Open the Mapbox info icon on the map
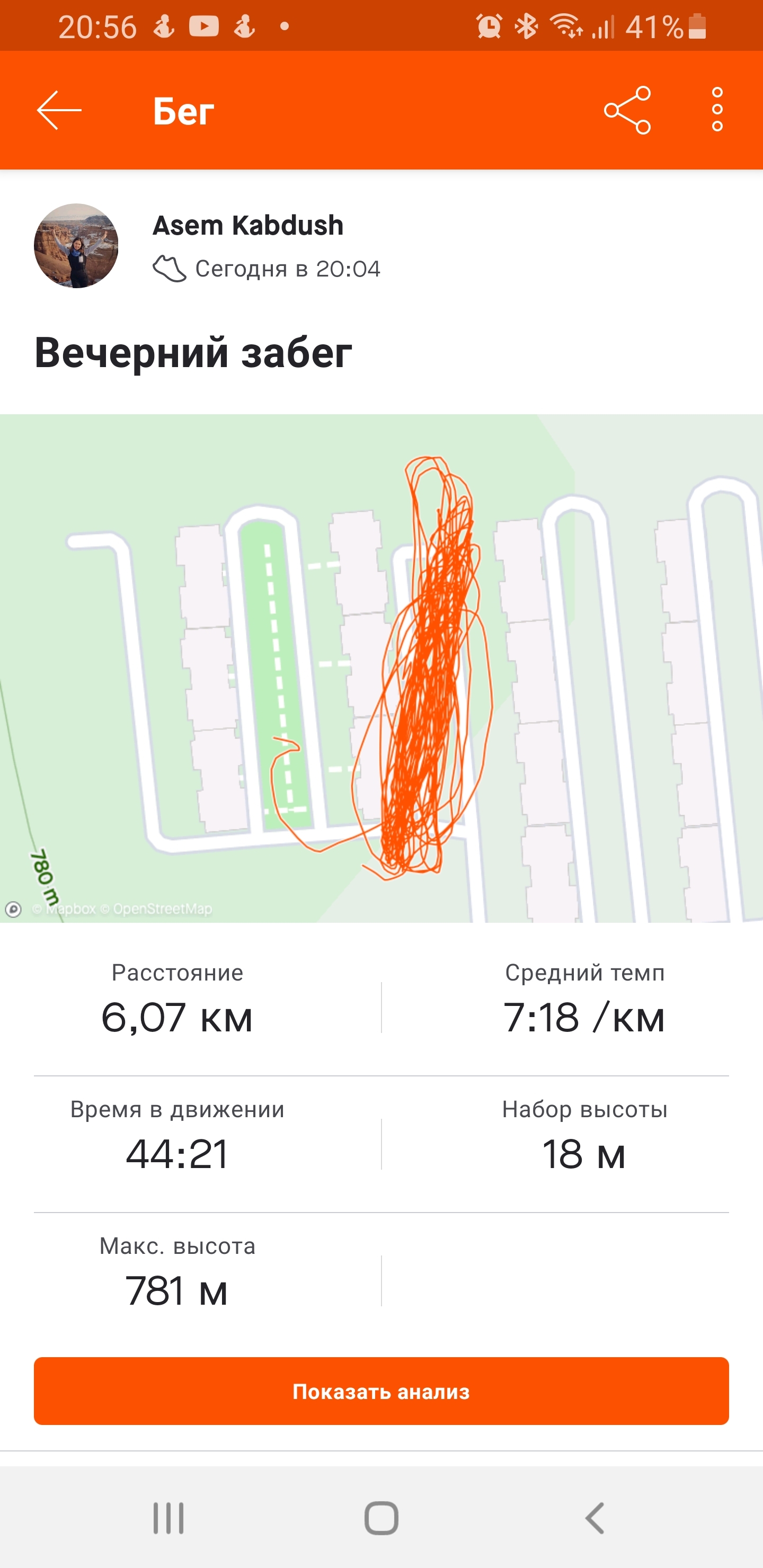The width and height of the screenshot is (763, 1568). coord(13,910)
